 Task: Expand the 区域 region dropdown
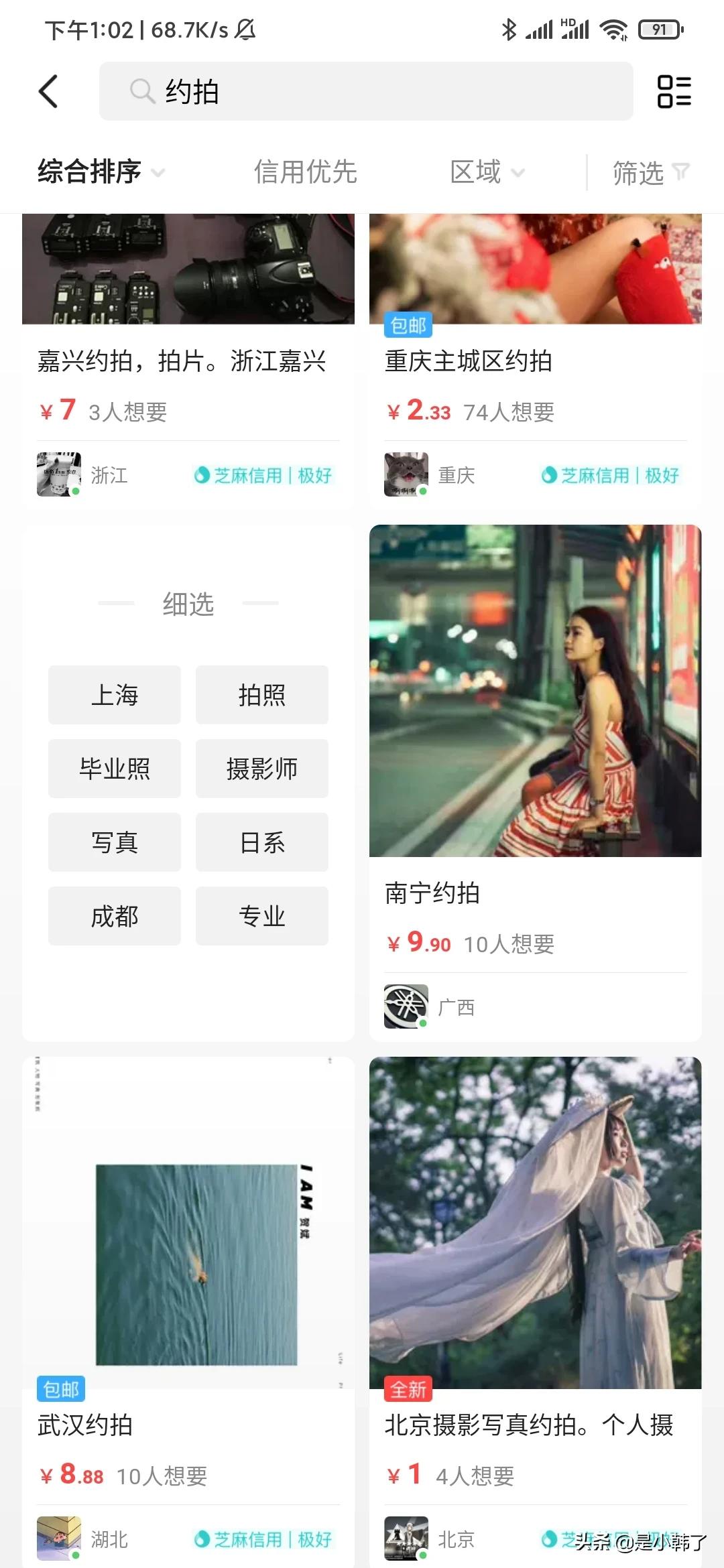click(x=487, y=172)
